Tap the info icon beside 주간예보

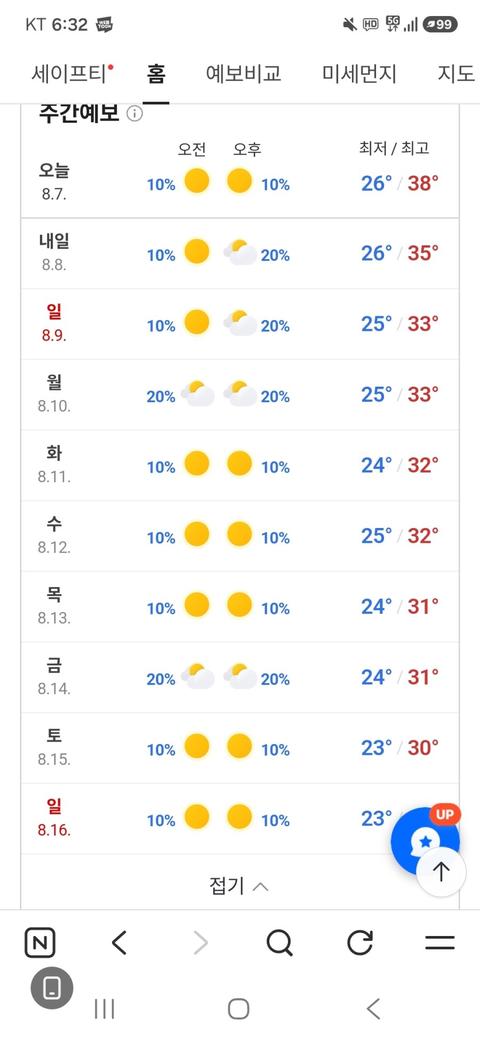135,114
